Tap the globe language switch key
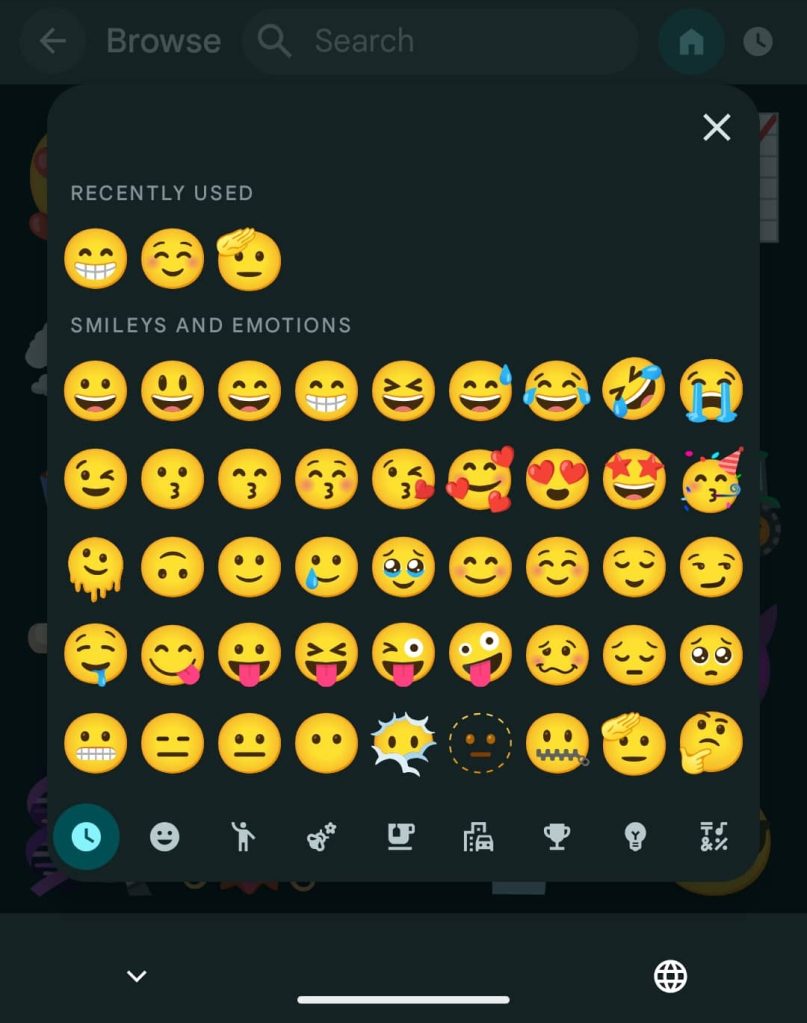 pyautogui.click(x=670, y=975)
